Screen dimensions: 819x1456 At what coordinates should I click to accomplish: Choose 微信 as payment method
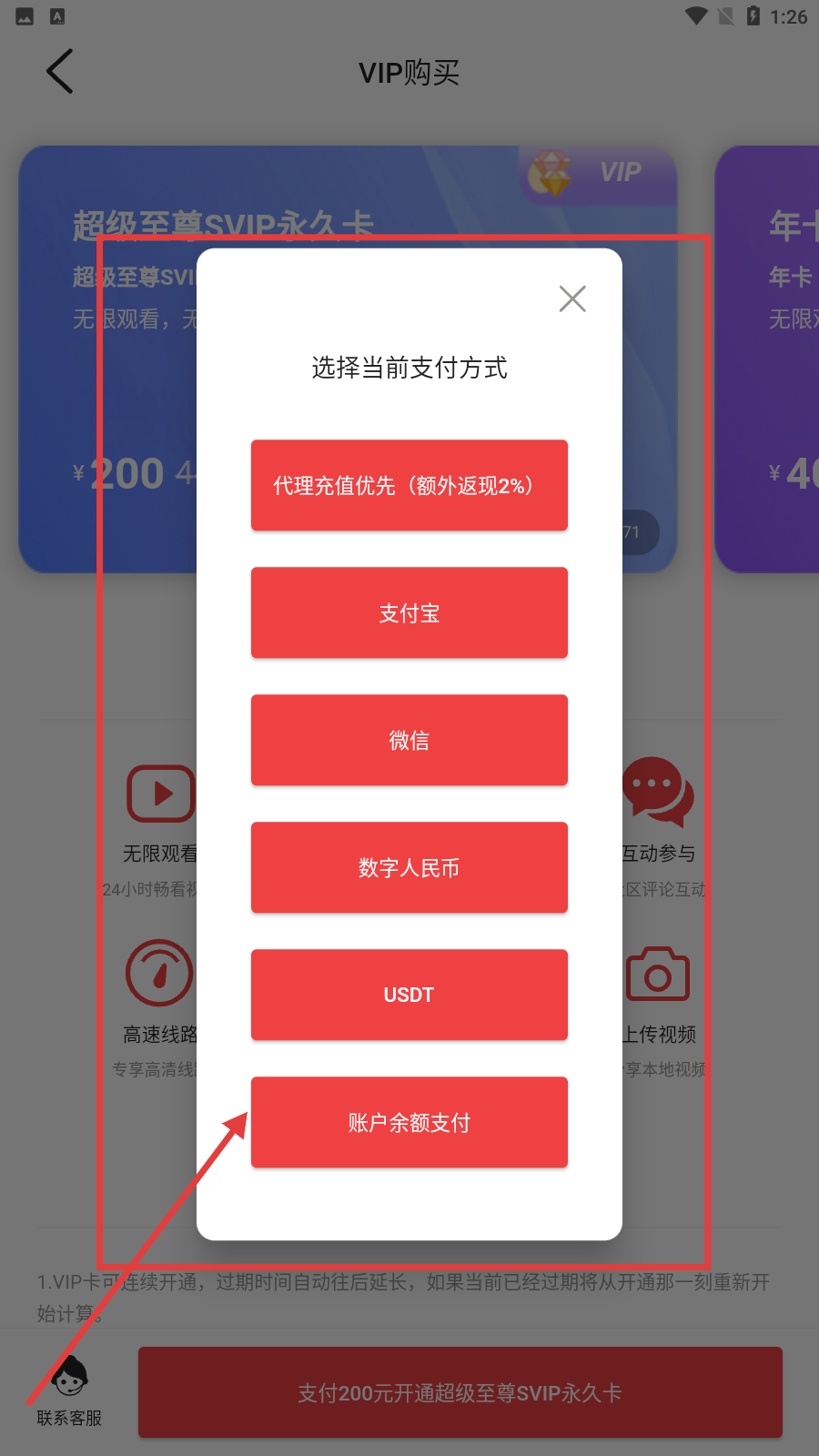tap(409, 740)
